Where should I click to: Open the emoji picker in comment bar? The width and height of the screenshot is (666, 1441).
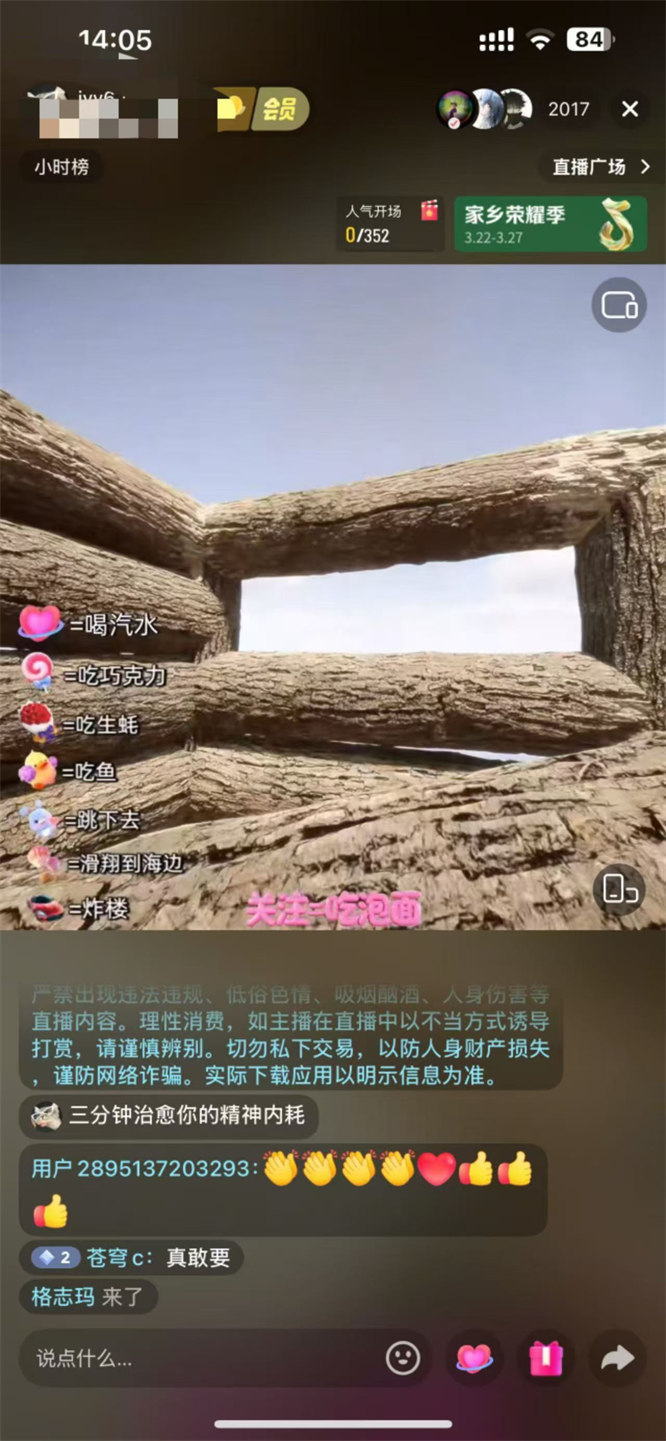[x=403, y=1358]
